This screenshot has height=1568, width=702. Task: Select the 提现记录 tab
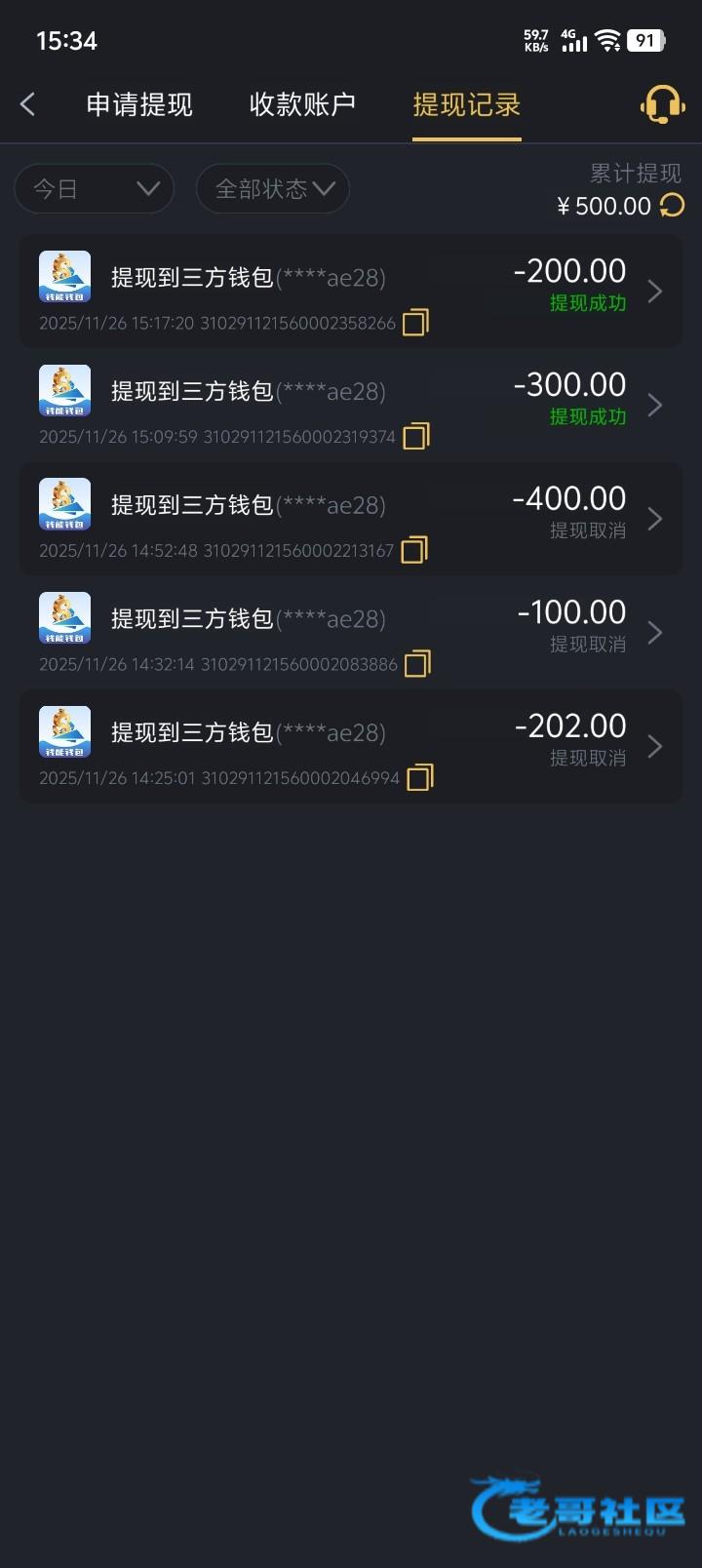[x=466, y=104]
